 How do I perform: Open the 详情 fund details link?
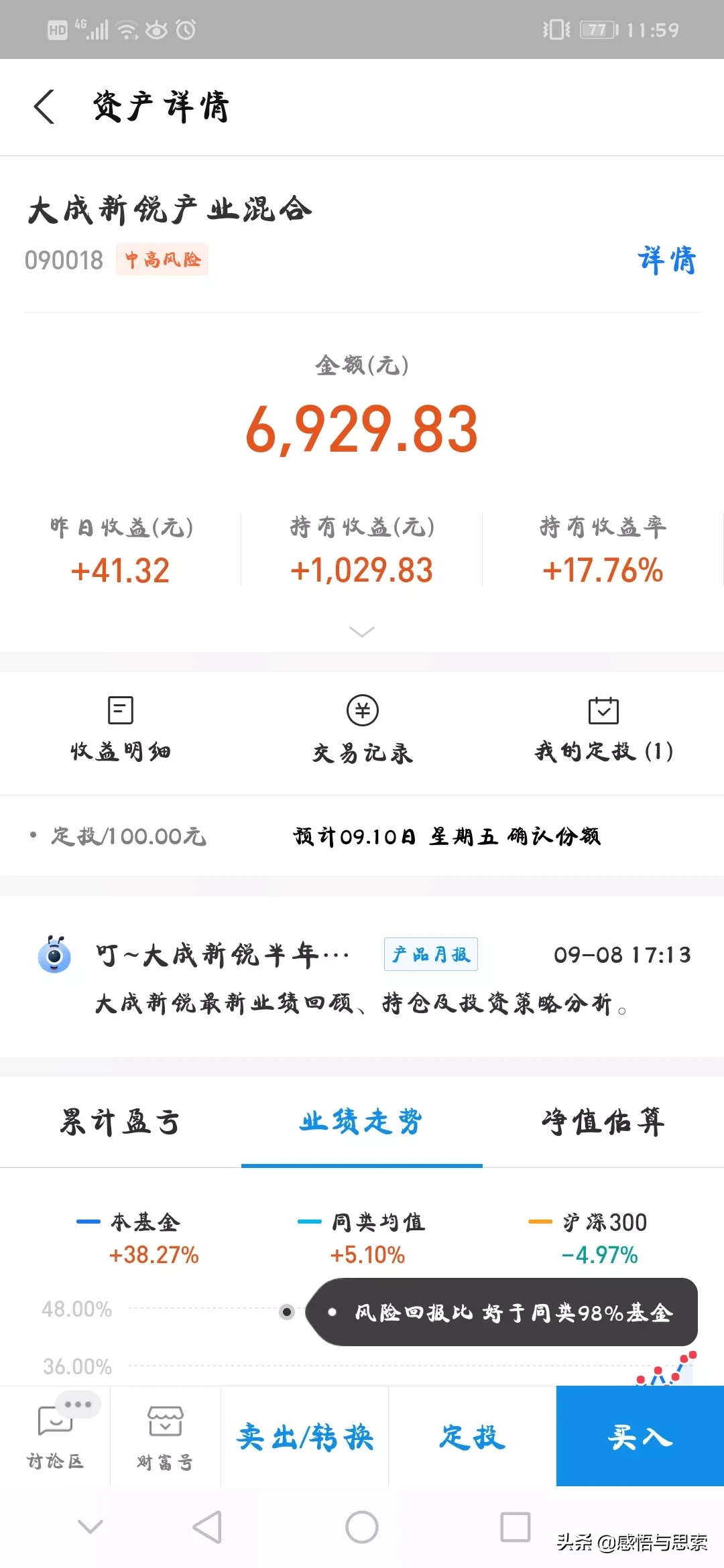click(x=666, y=260)
